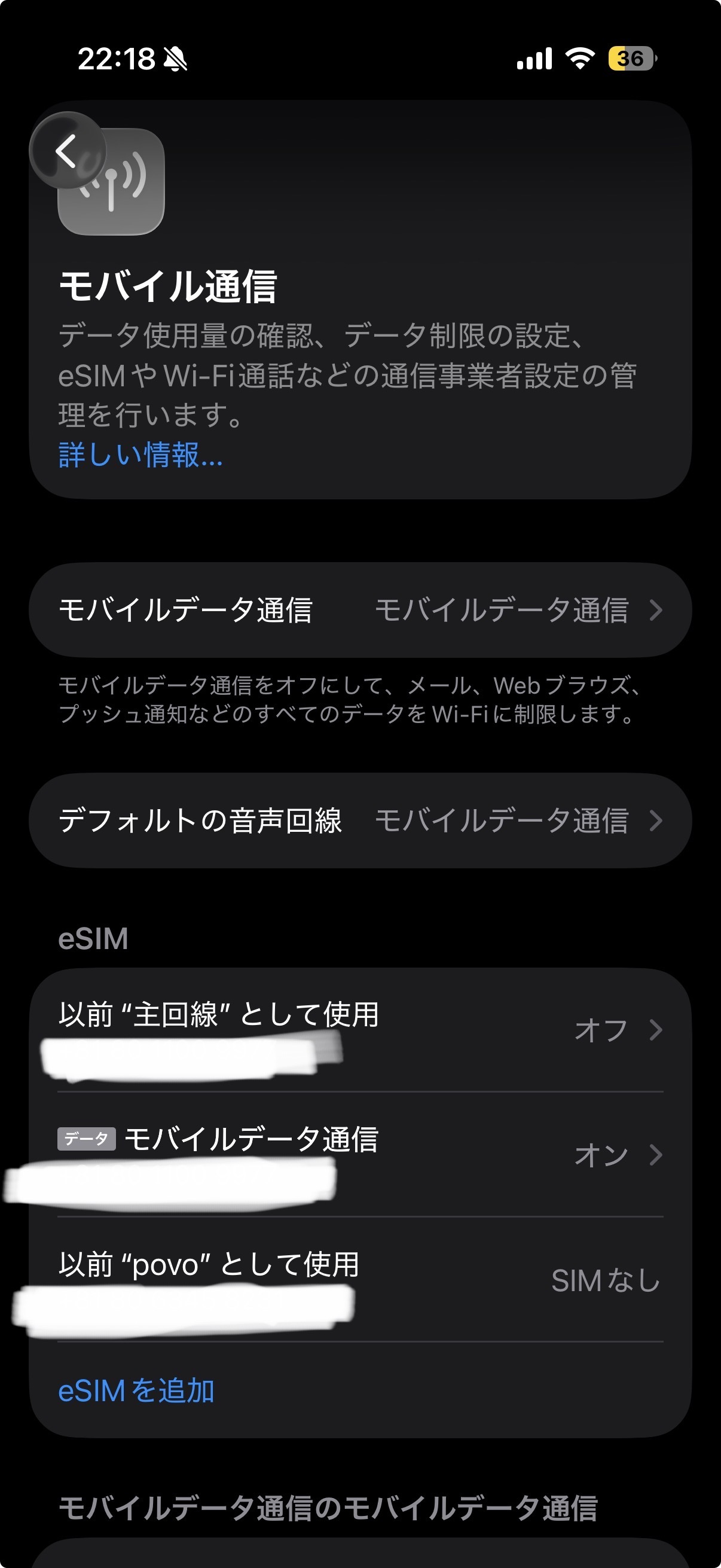Open the 詳しい情報 link
The image size is (721, 1568).
coord(140,455)
